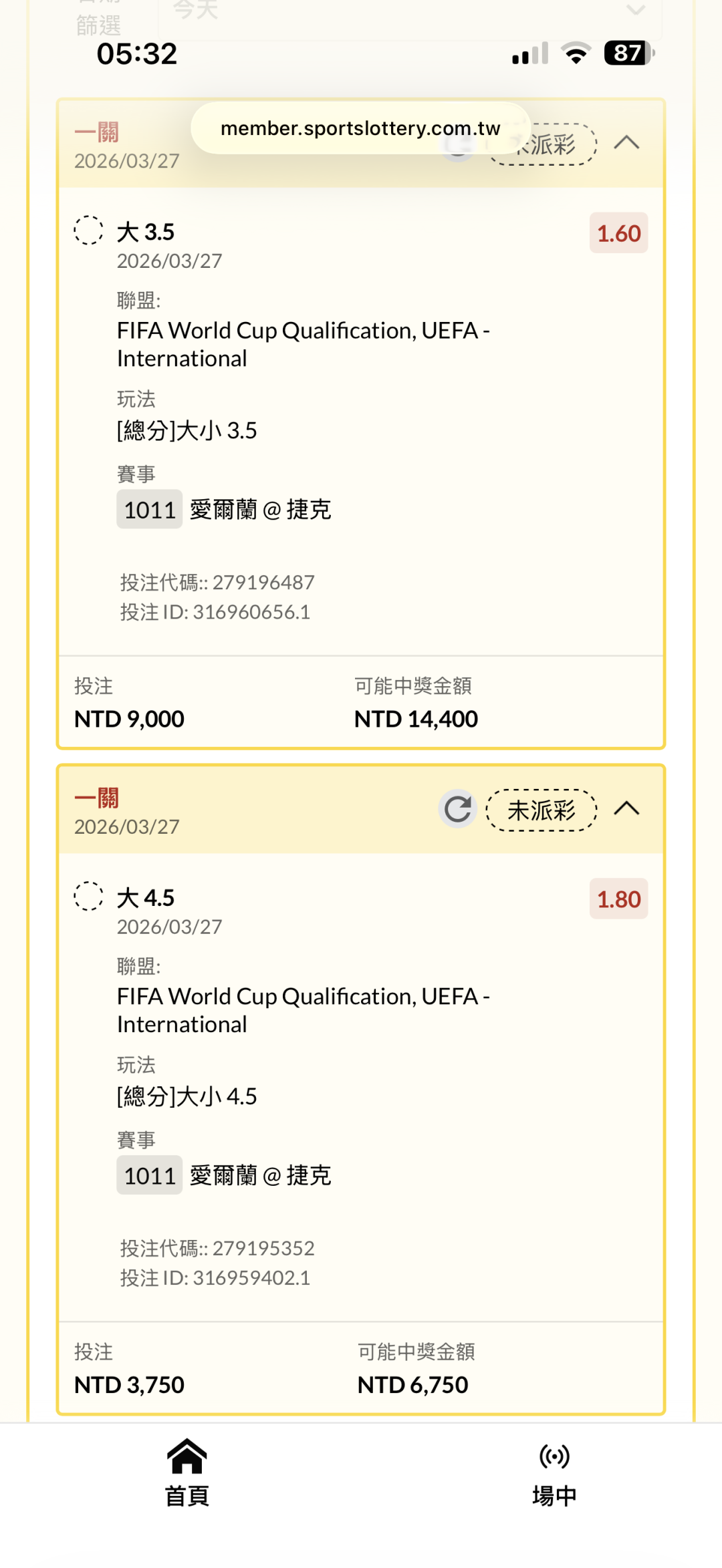Refresh the 大 4.5 bet status
This screenshot has height=1568, width=722.
click(458, 810)
